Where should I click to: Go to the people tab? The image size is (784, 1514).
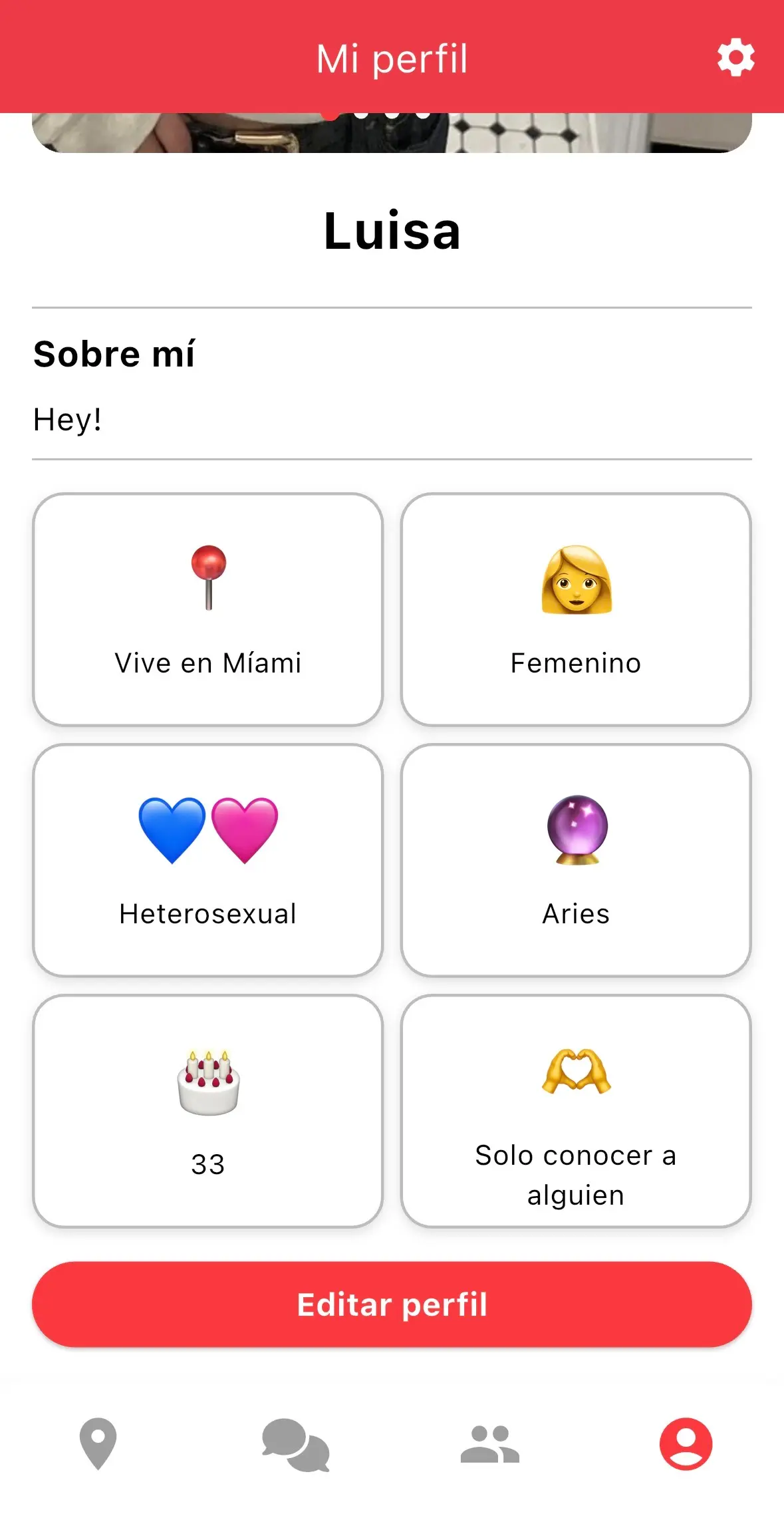point(490,1445)
